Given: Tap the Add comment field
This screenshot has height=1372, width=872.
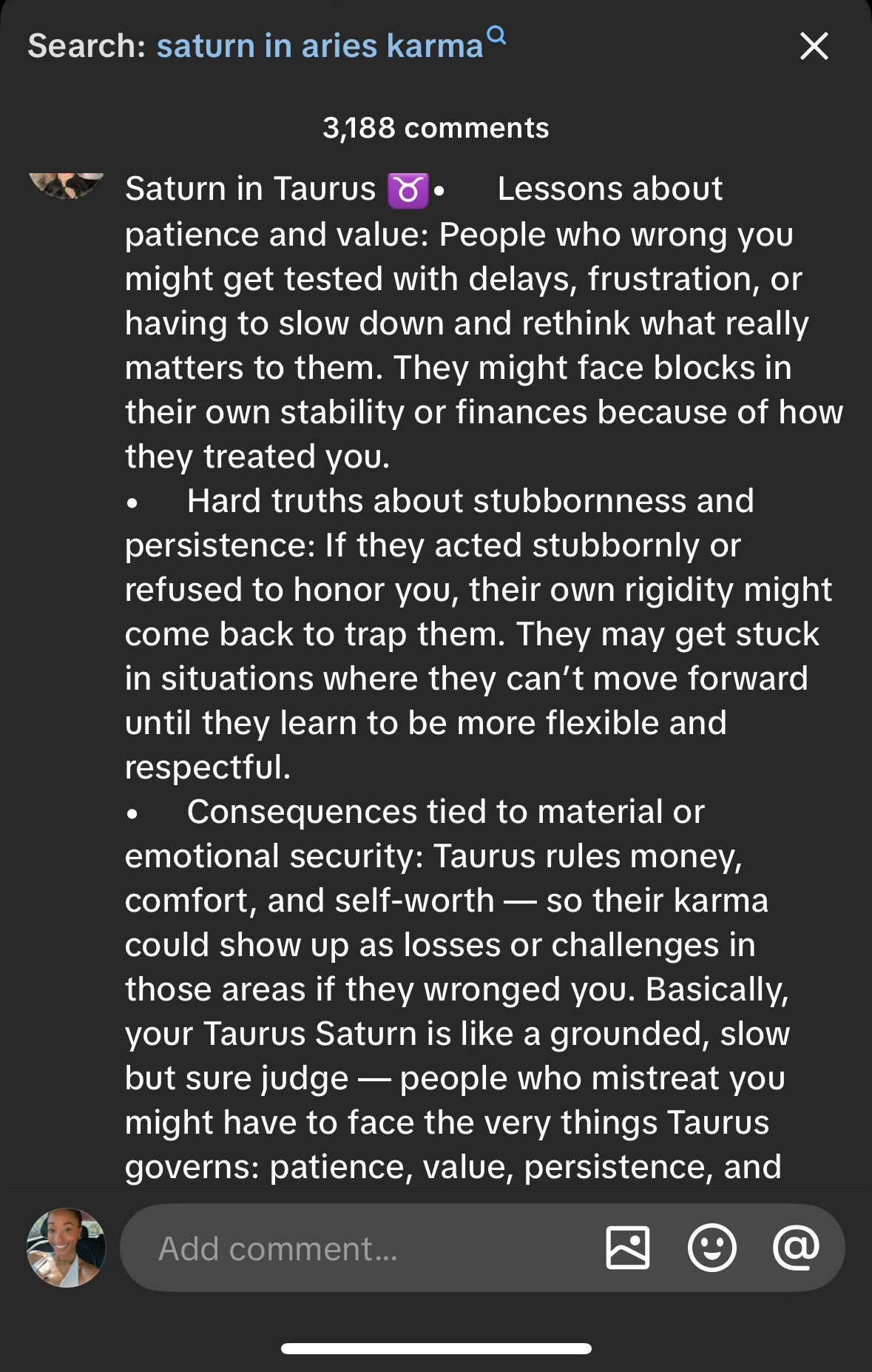Looking at the screenshot, I should [x=355, y=1248].
